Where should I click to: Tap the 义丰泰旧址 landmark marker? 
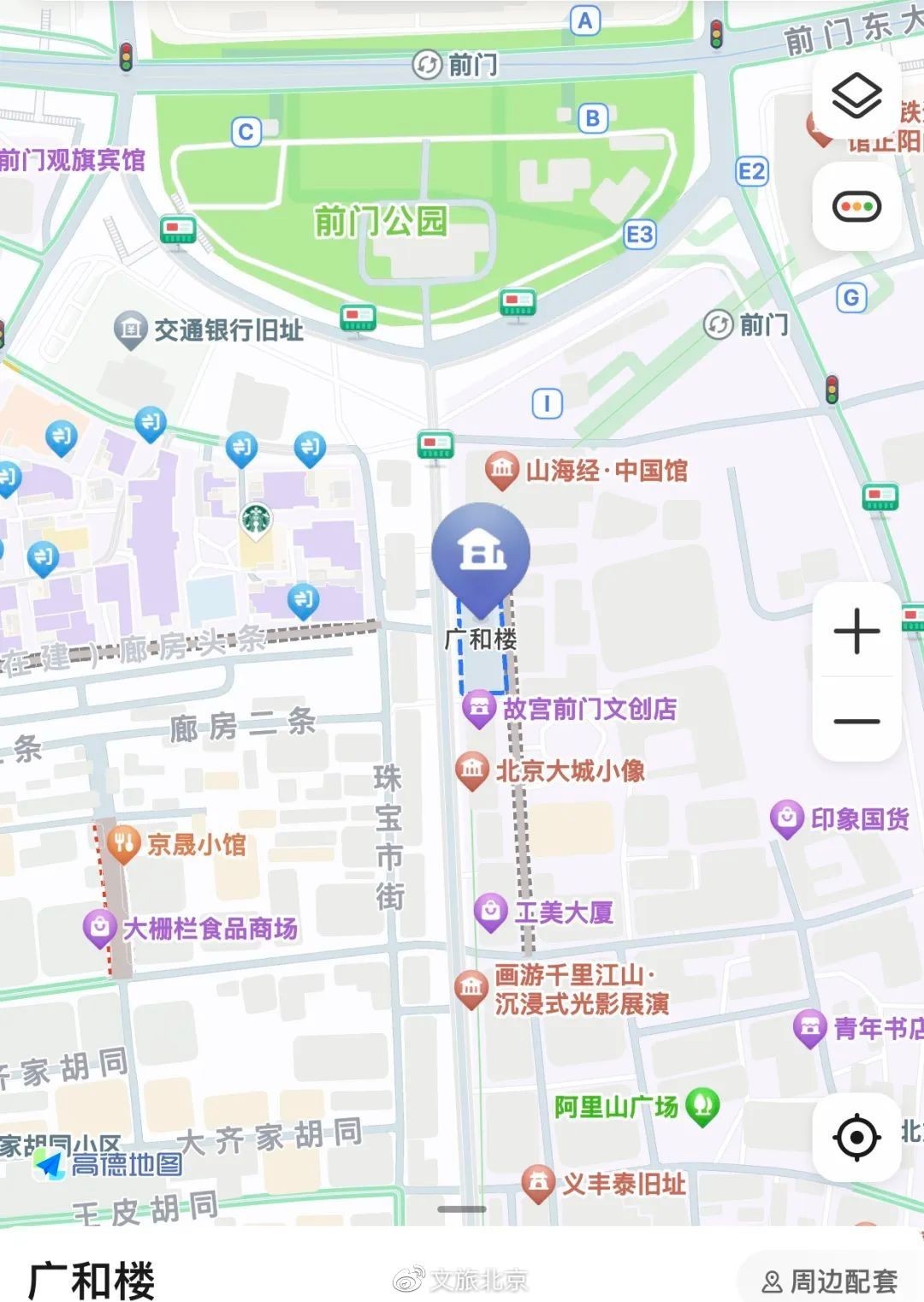point(537,1184)
